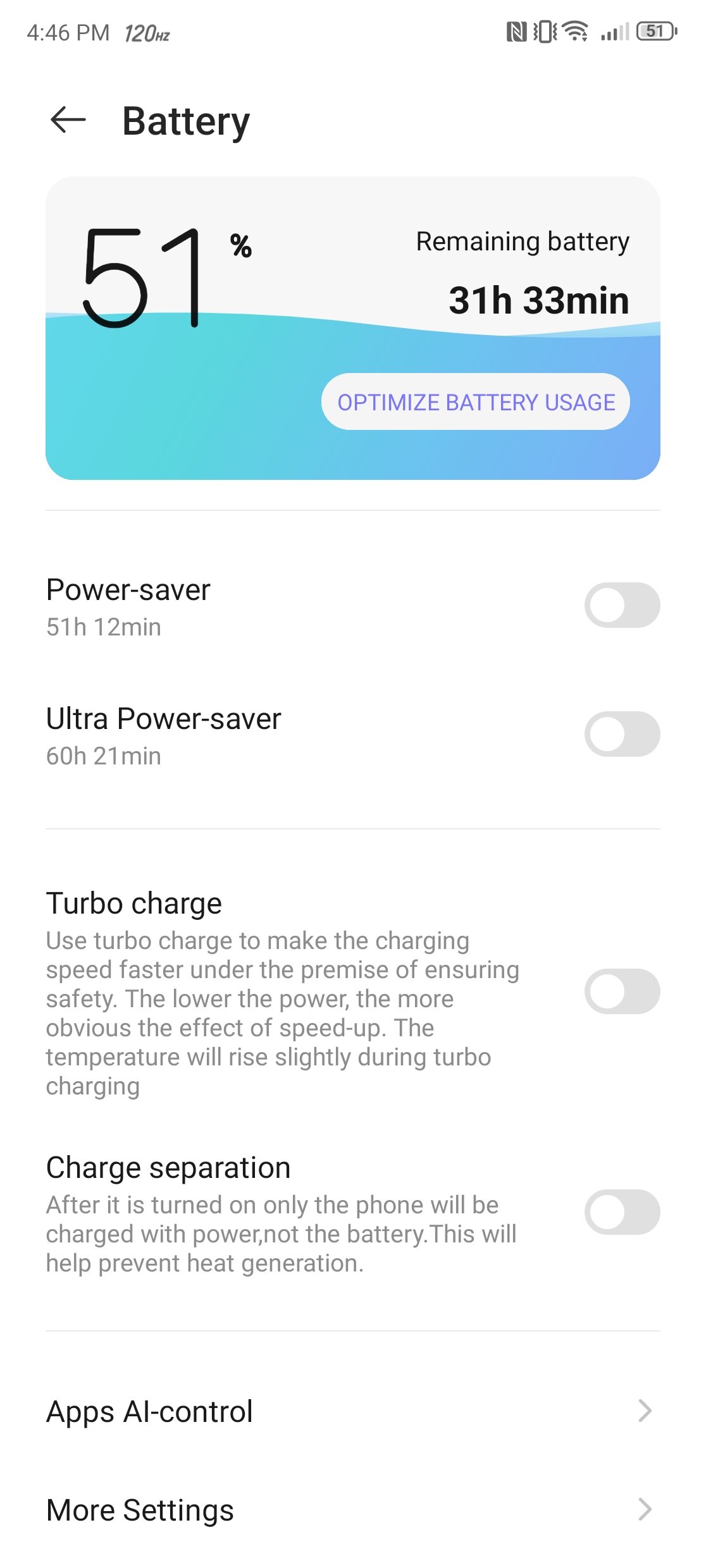Viewport: 706px width, 1568px height.
Task: Open Apps AI-control settings
Action: (x=353, y=1411)
